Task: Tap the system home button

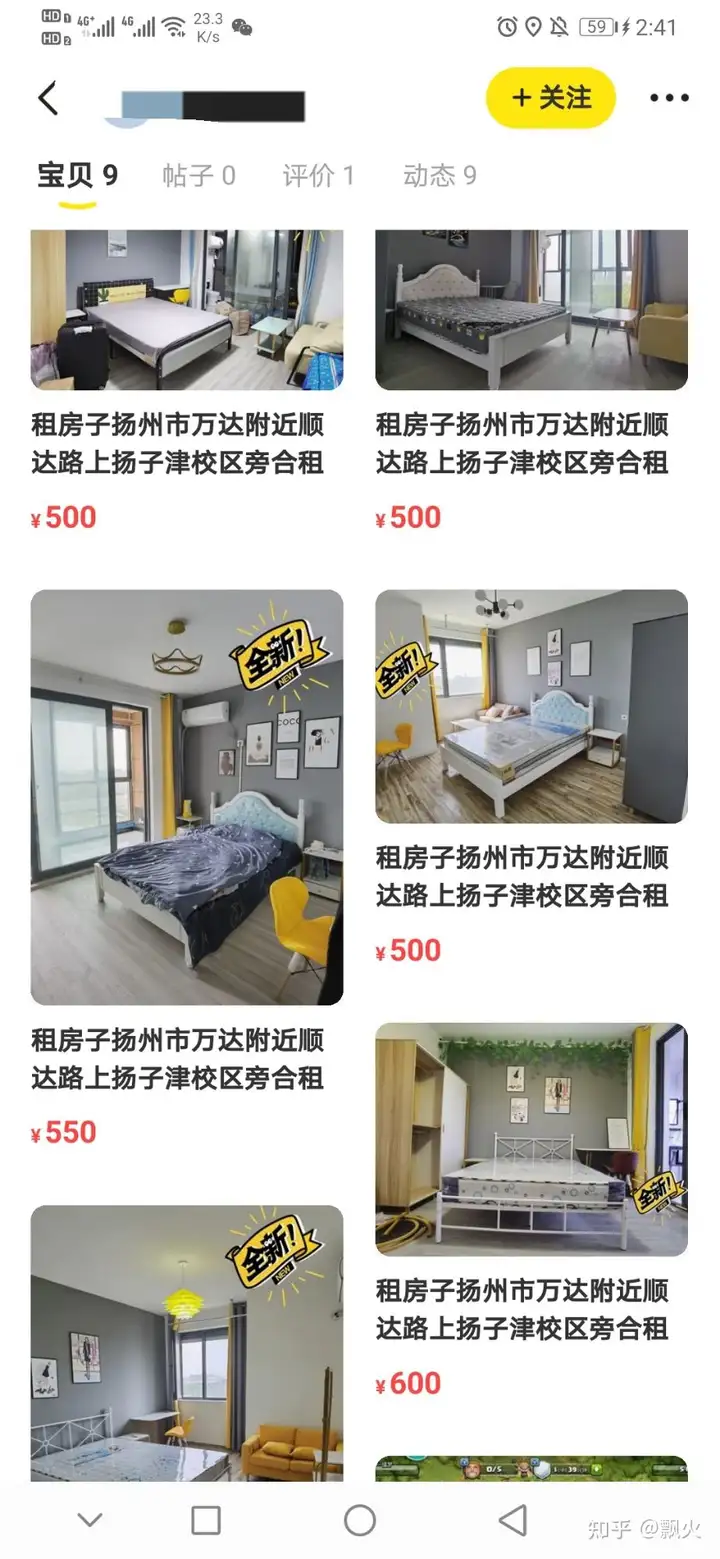Action: coord(360,1520)
